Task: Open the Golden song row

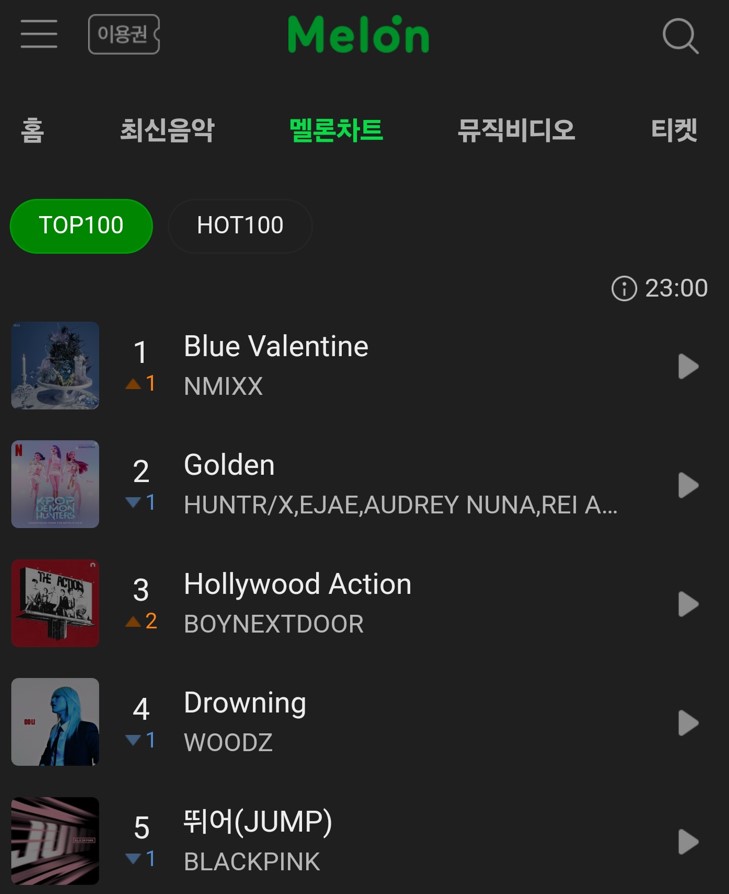Action: [365, 485]
